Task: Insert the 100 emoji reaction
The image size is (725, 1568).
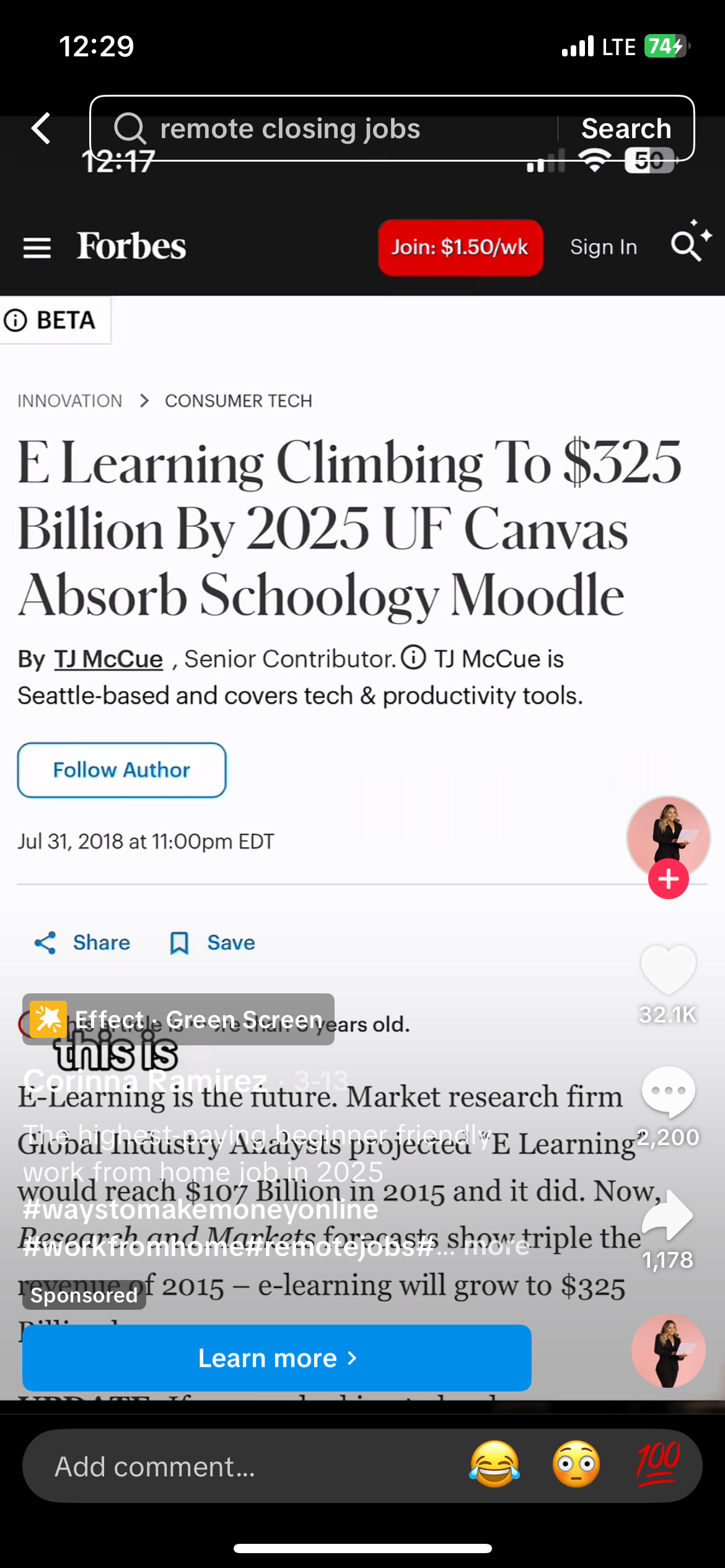Action: tap(658, 1465)
